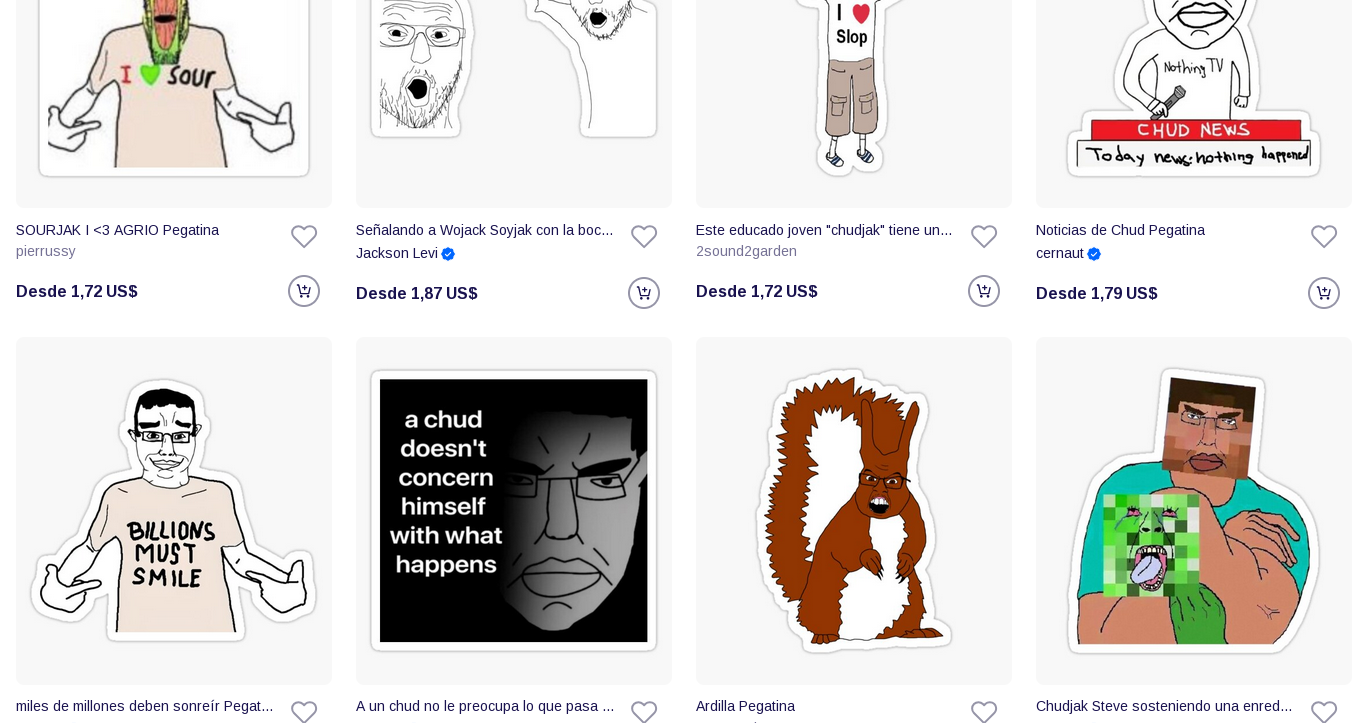Add the Jackson Levi sticker to cart

coord(644,293)
